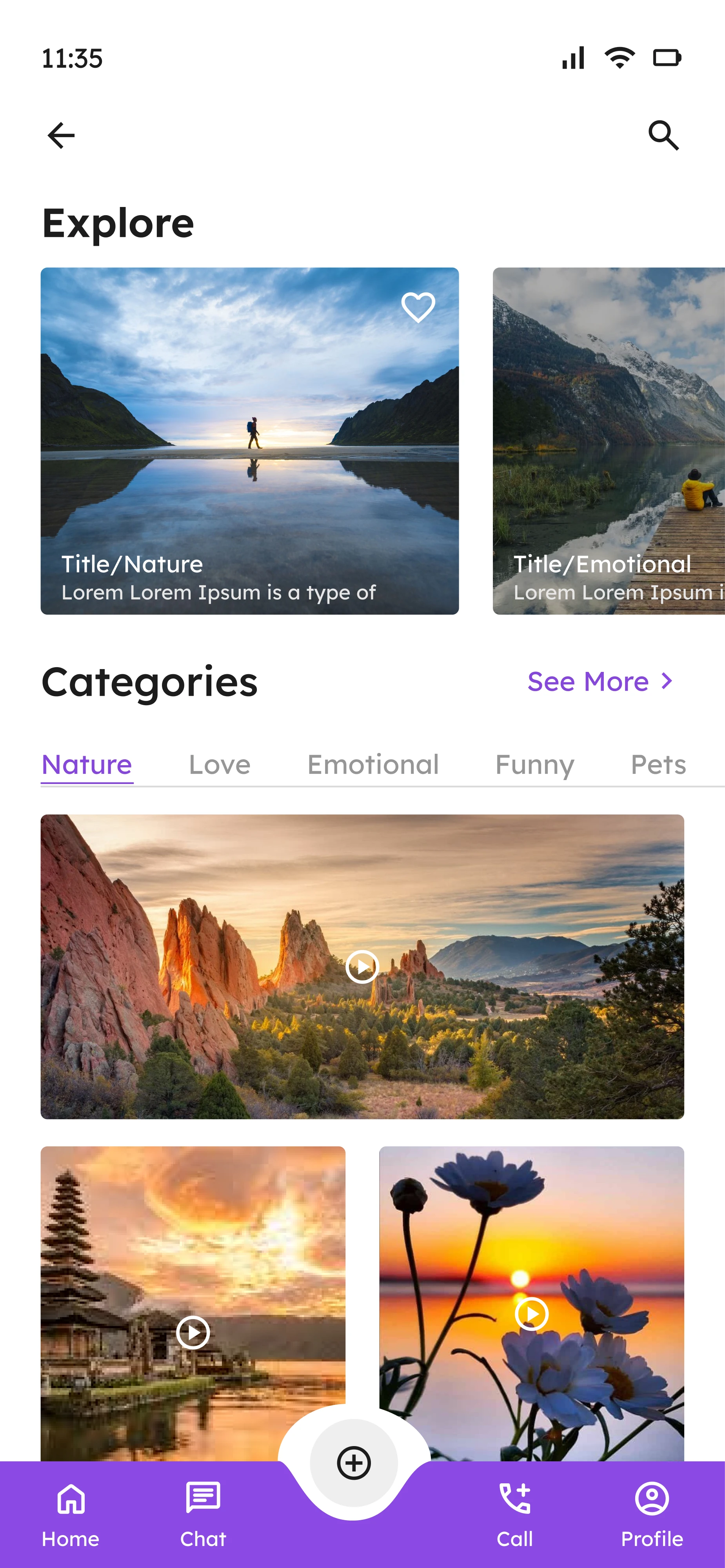Select the Nature category tab
725x1568 pixels.
point(87,764)
